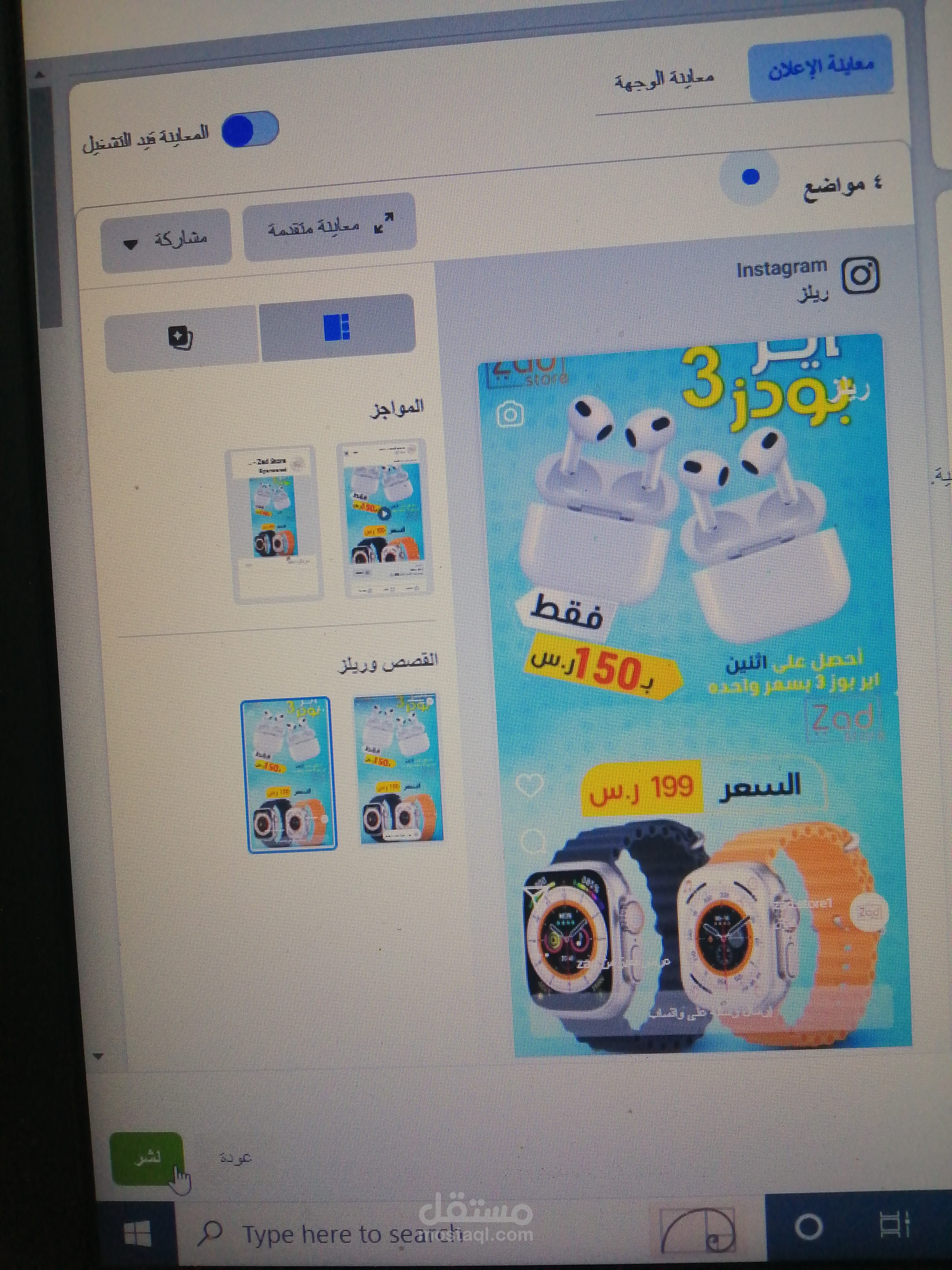This screenshot has width=952, height=1270.
Task: Select the stacked-cards view mode button
Action: click(x=181, y=338)
